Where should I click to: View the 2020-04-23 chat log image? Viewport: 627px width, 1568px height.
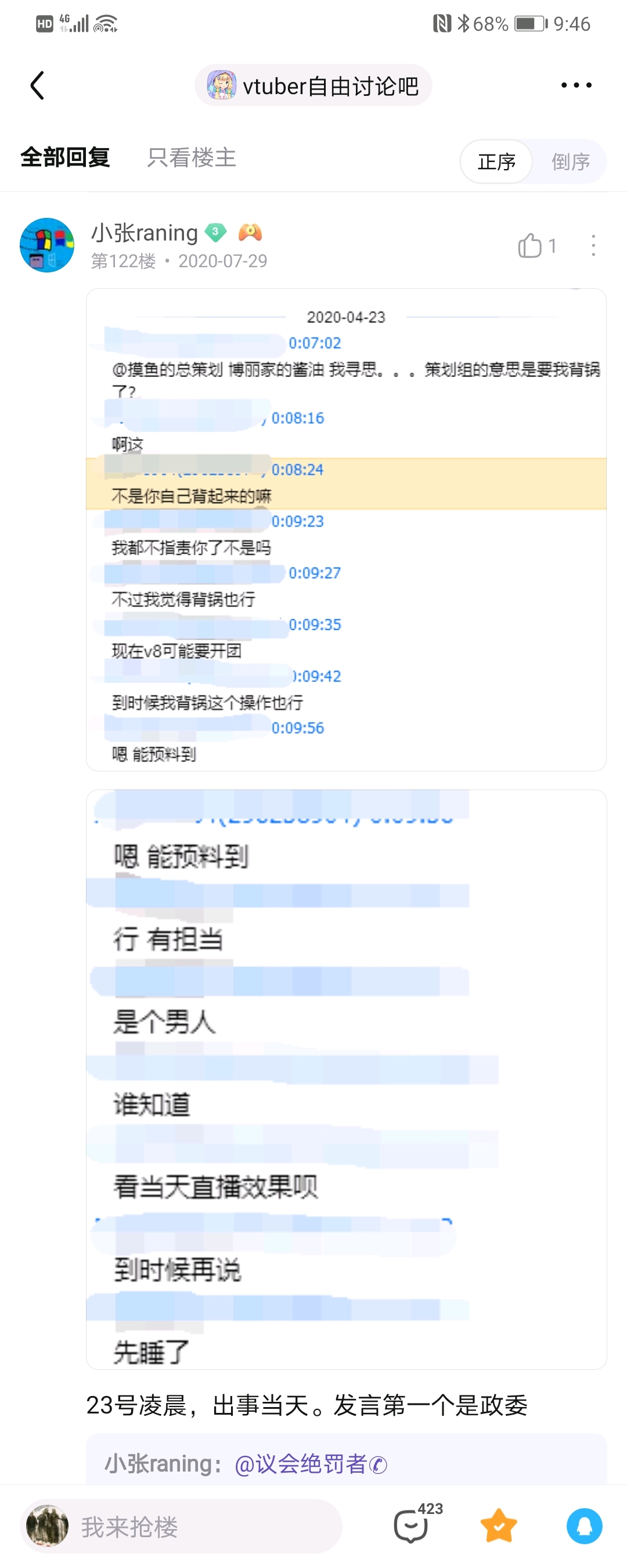[x=346, y=530]
